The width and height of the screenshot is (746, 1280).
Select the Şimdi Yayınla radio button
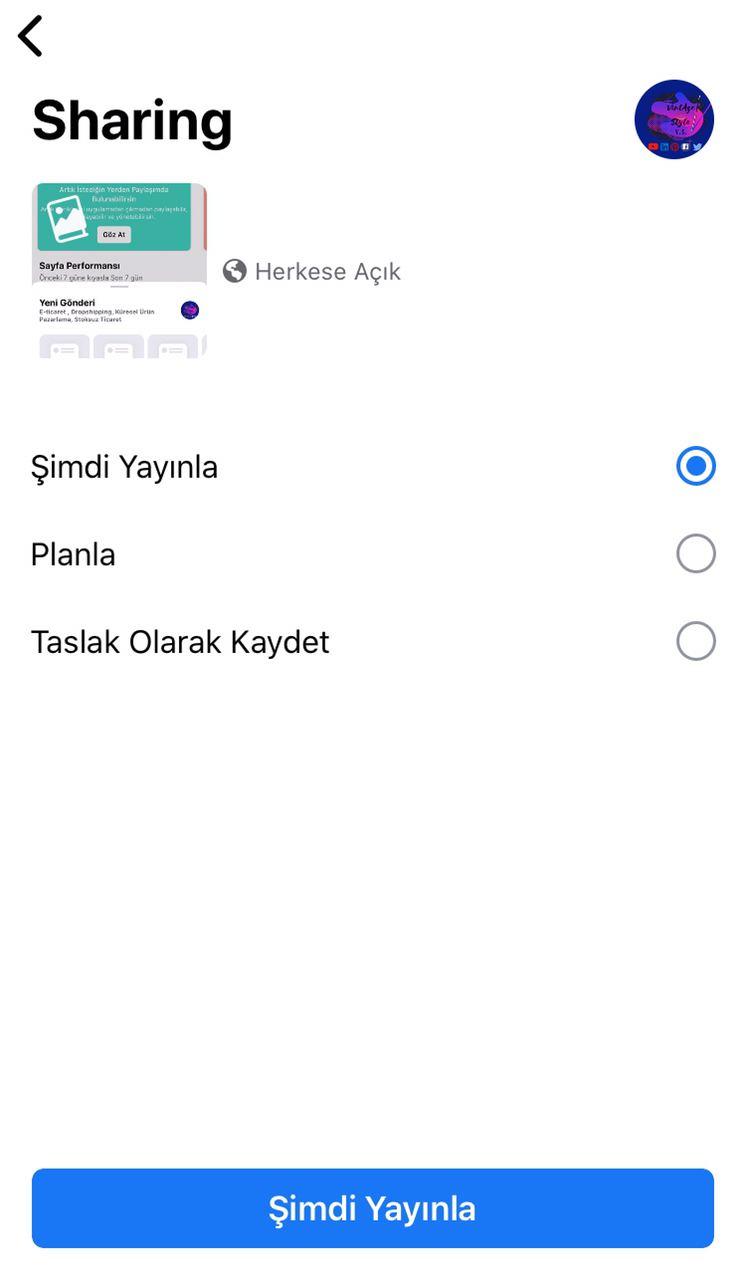(x=696, y=465)
